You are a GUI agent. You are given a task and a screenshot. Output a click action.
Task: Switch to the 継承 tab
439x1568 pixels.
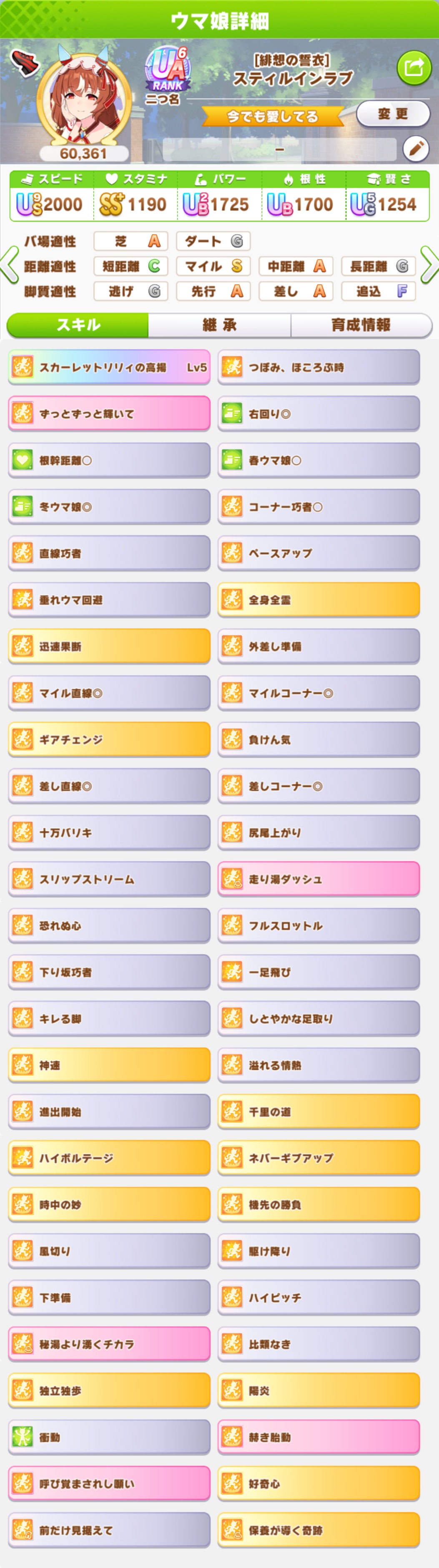coord(219,325)
